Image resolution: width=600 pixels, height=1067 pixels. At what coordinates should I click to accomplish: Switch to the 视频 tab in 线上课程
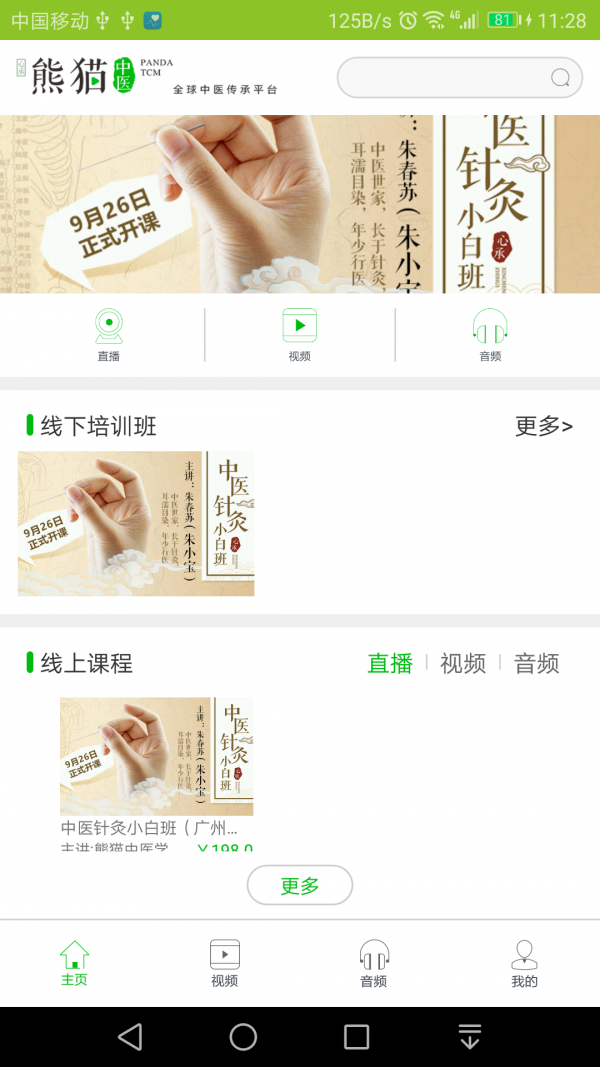463,663
